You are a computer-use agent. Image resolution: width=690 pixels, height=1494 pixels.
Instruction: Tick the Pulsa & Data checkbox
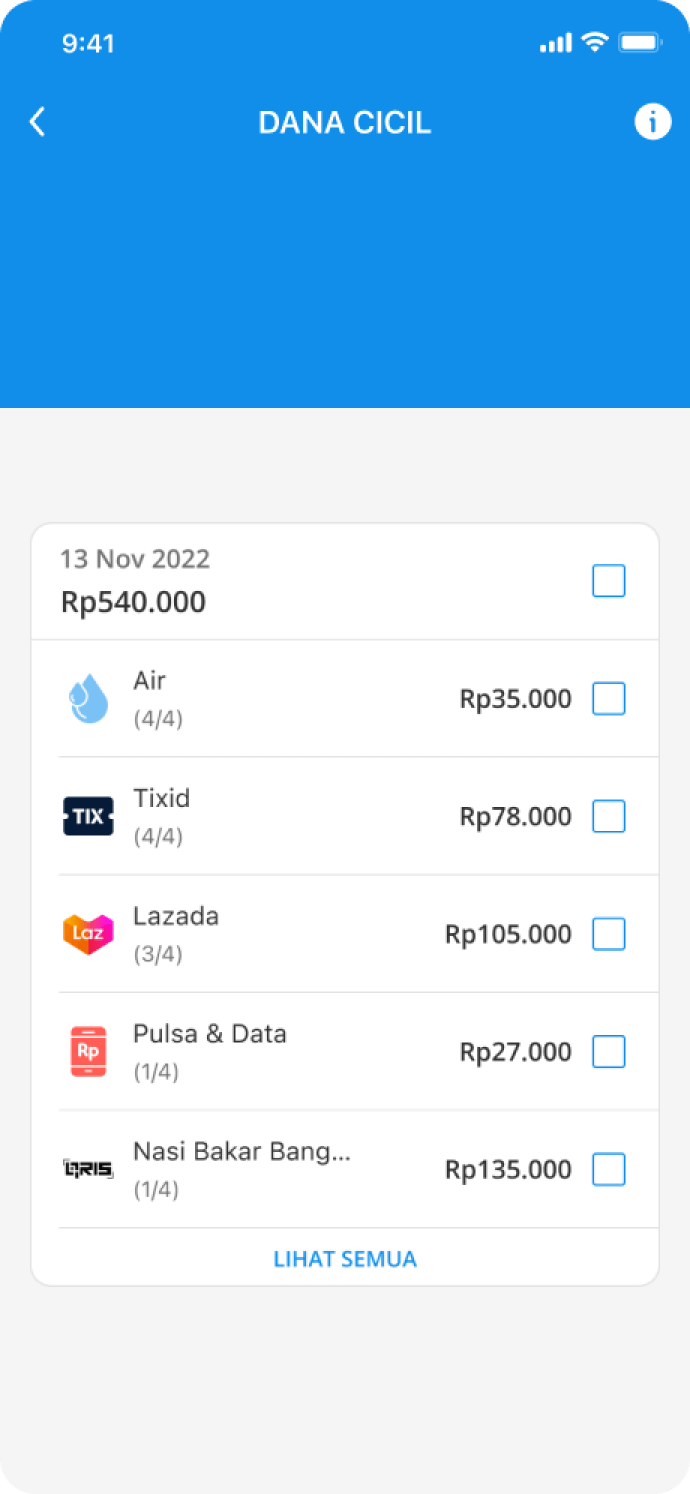pyautogui.click(x=609, y=1052)
